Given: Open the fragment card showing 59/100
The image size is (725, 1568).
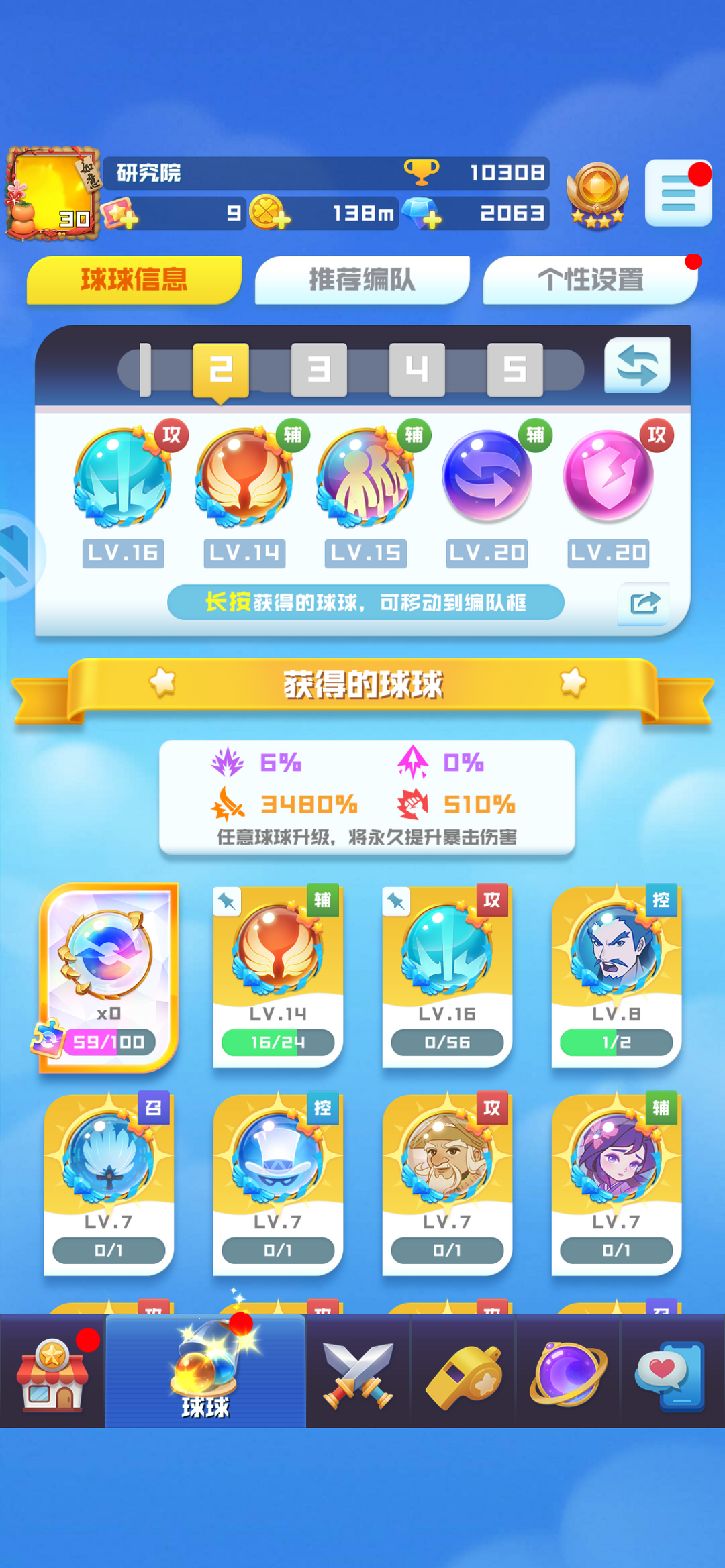Looking at the screenshot, I should coord(109,977).
